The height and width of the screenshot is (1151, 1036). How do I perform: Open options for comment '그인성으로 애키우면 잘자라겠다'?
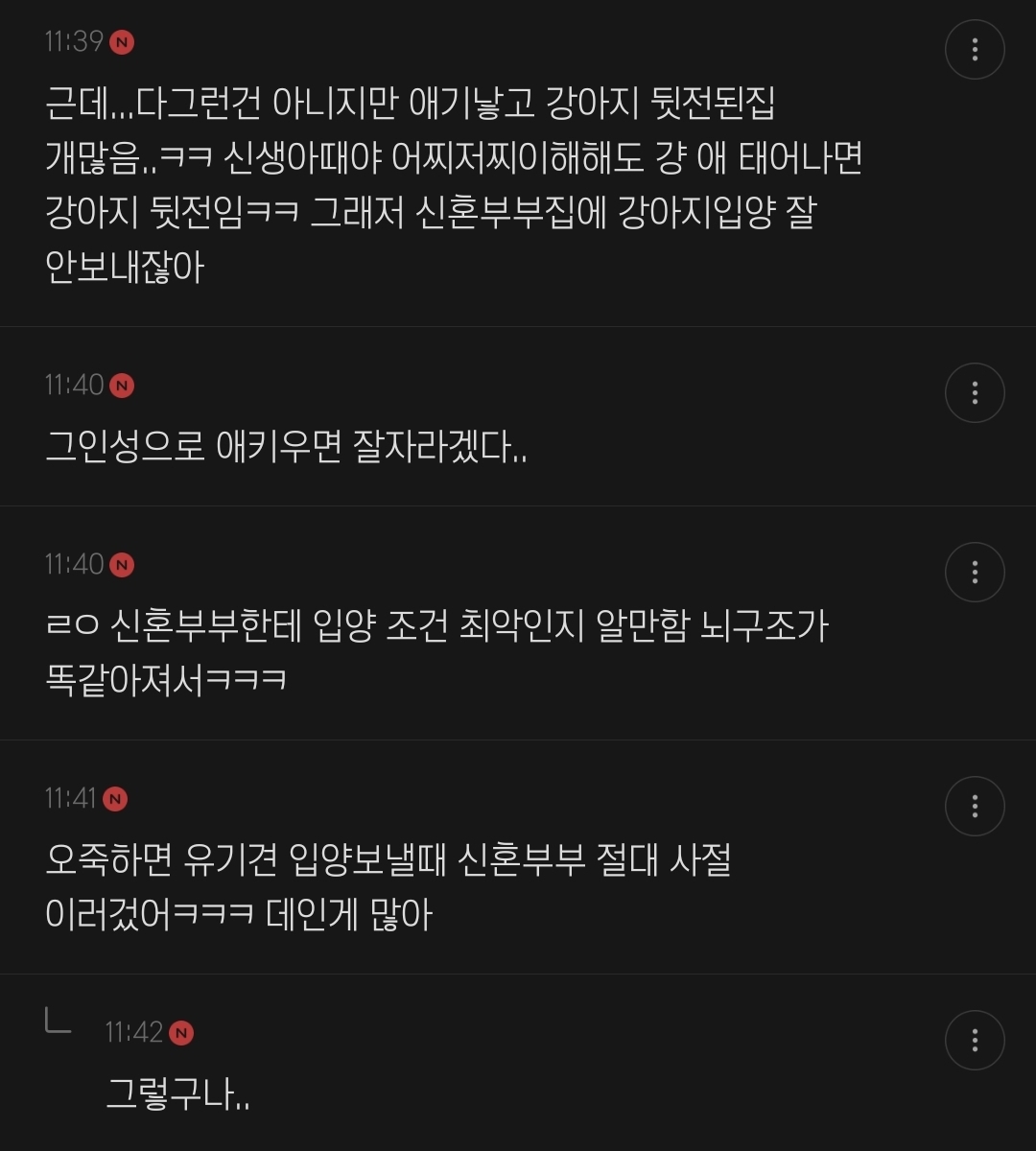coord(975,392)
